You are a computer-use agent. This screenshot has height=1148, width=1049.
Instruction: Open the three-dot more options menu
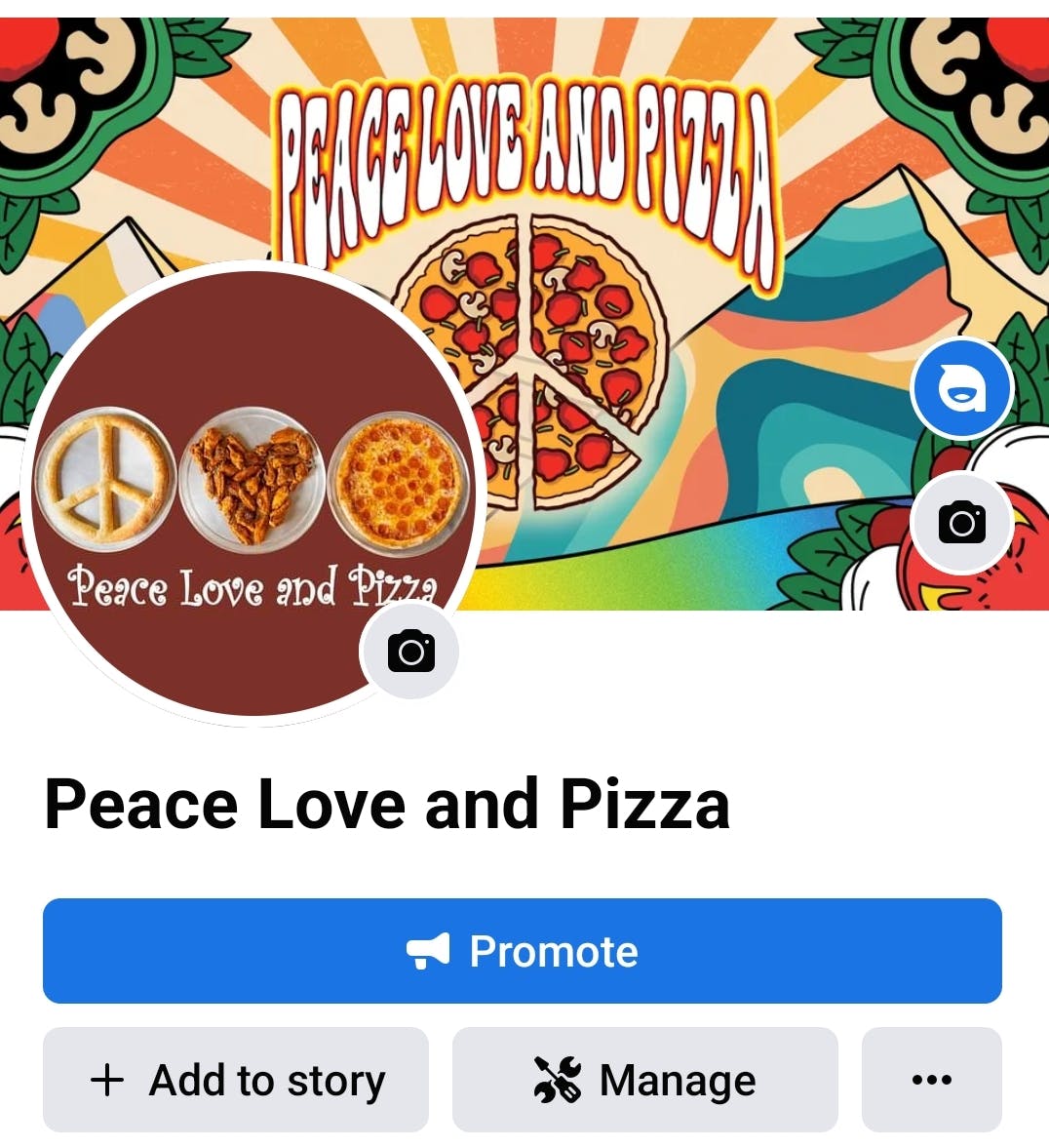coord(931,1080)
